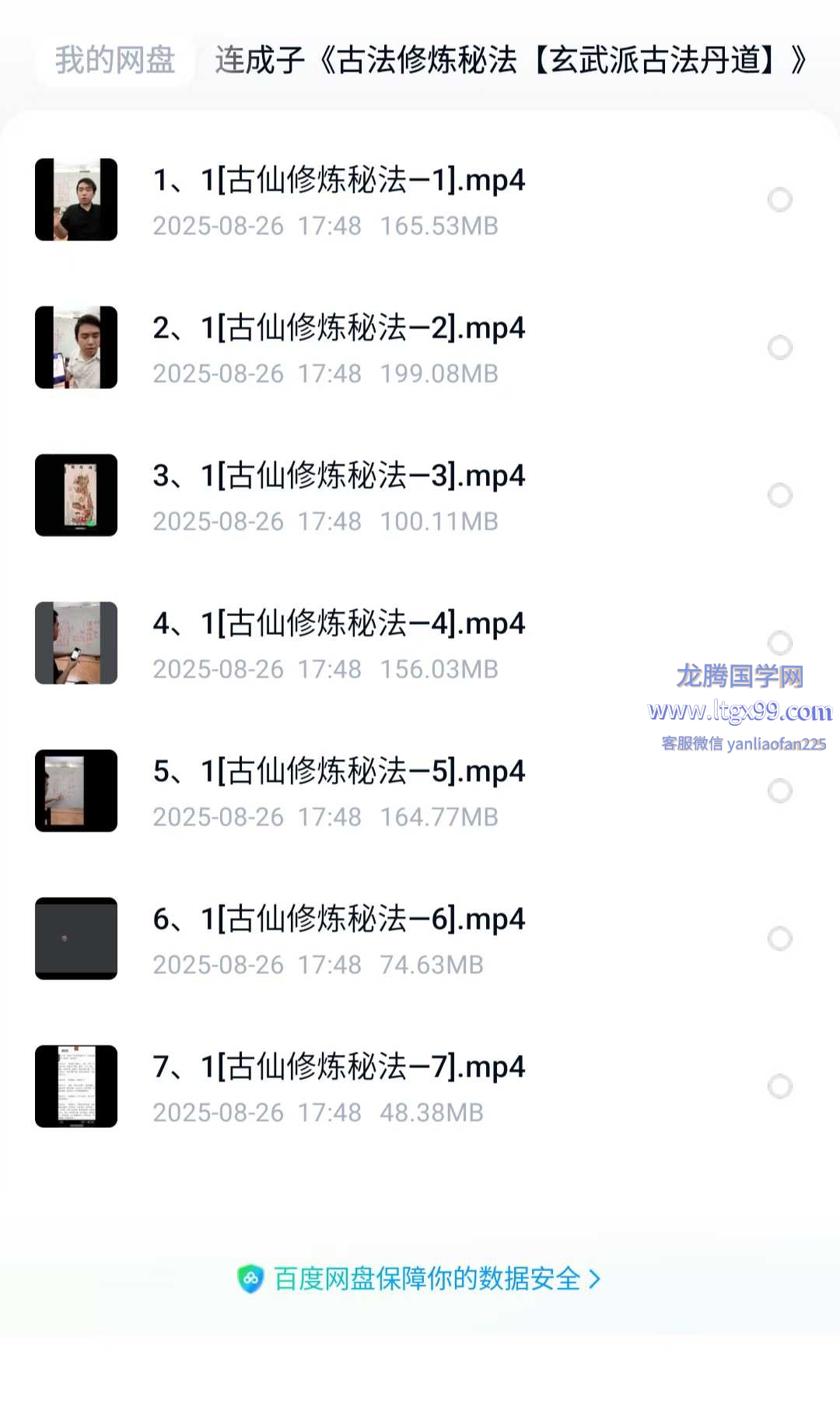Select file 1 with its circle checkbox
The height and width of the screenshot is (1422, 840).
(779, 200)
